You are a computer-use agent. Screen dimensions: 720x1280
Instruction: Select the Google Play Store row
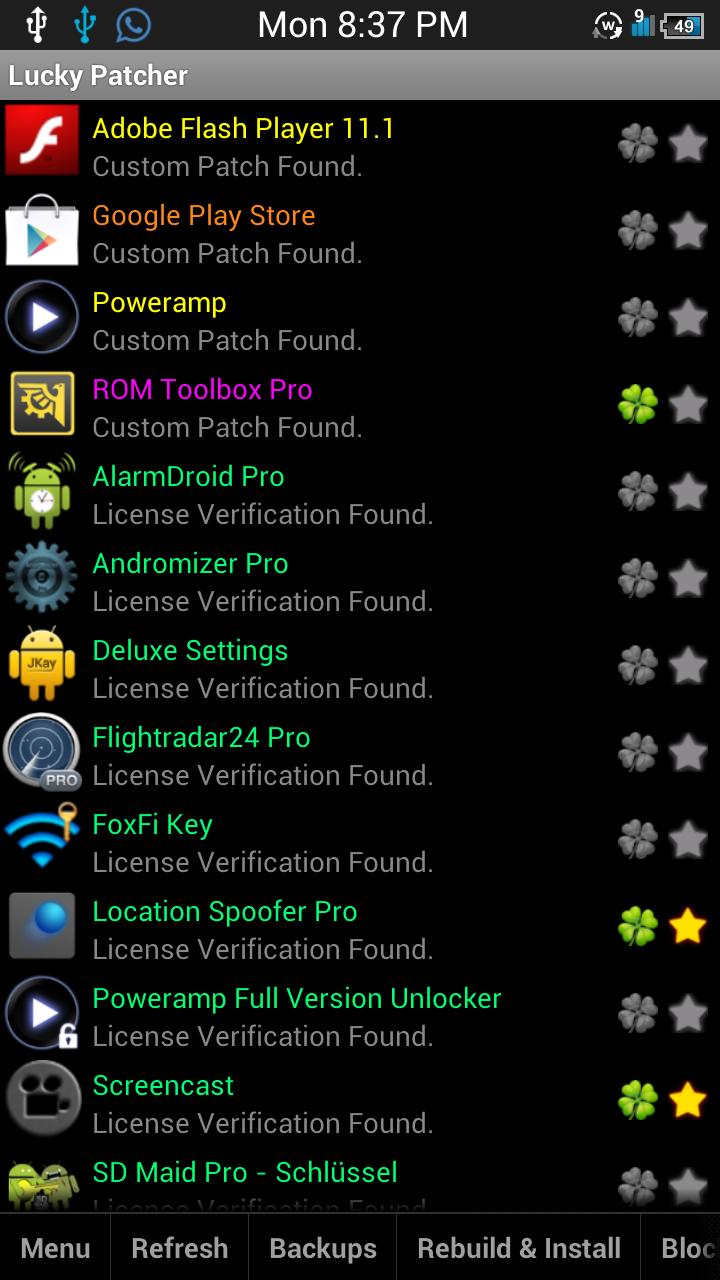[300, 231]
